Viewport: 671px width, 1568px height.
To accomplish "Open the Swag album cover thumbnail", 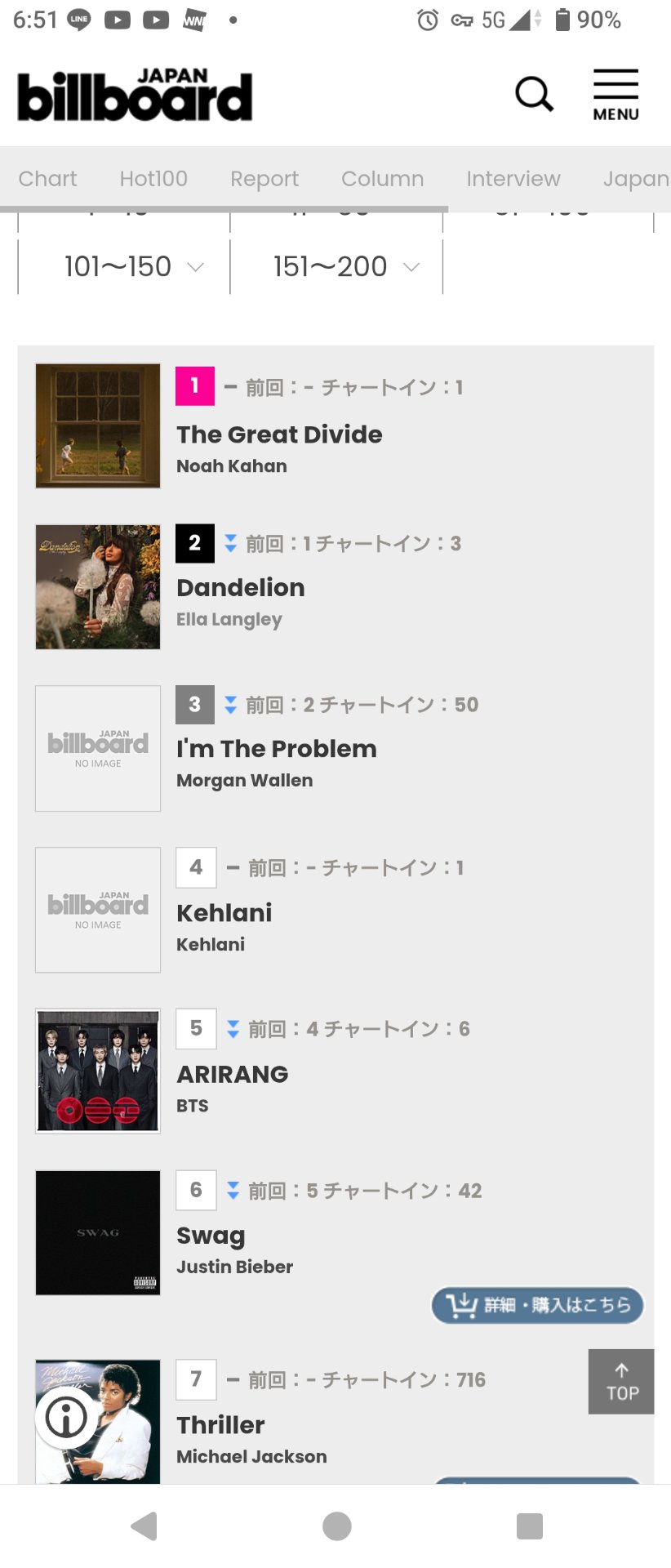I will tap(98, 1232).
